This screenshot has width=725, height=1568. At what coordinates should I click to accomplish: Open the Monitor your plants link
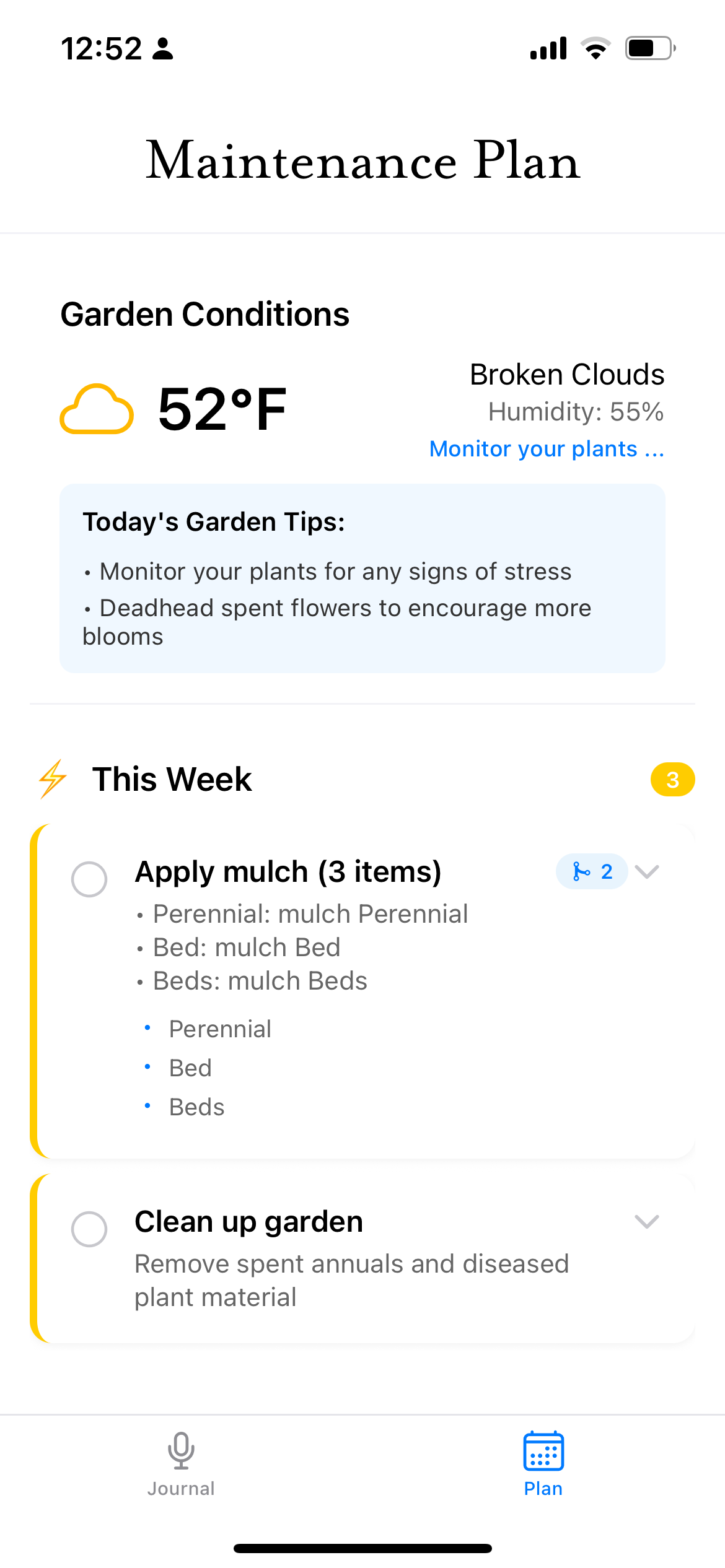(547, 449)
